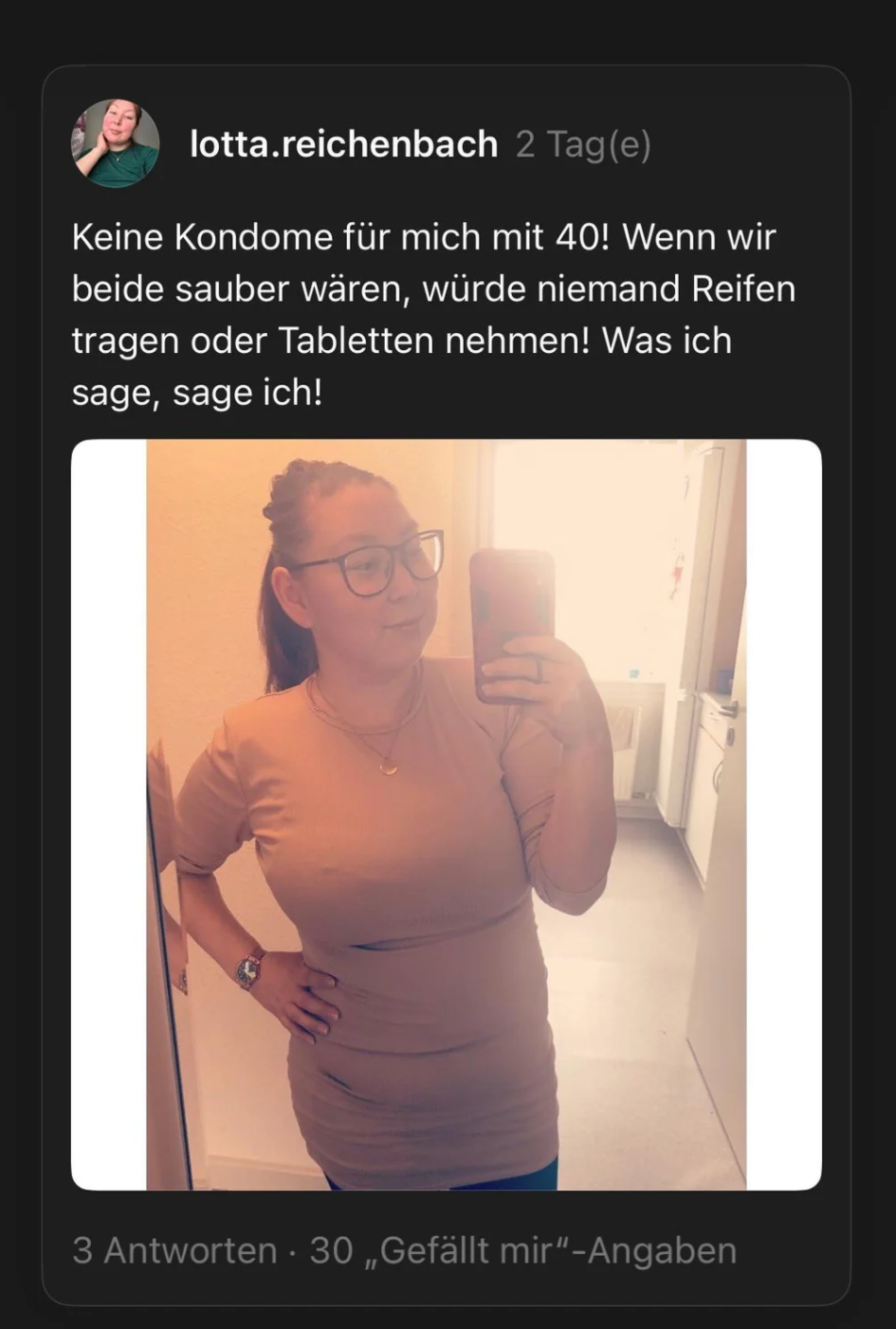
Task: Open lotta.reichenbach's profile picture
Action: [x=115, y=144]
